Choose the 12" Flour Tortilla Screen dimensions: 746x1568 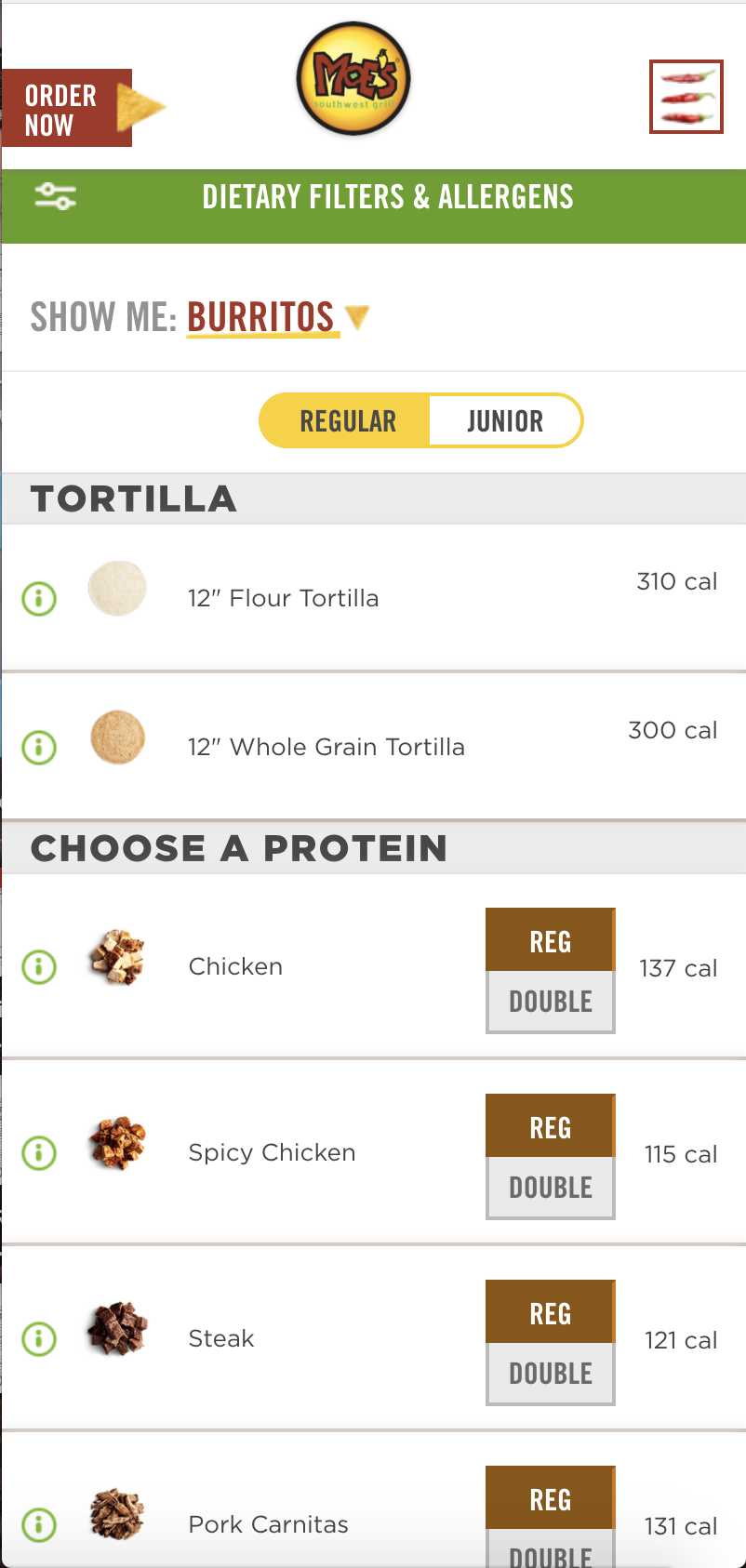[x=283, y=598]
